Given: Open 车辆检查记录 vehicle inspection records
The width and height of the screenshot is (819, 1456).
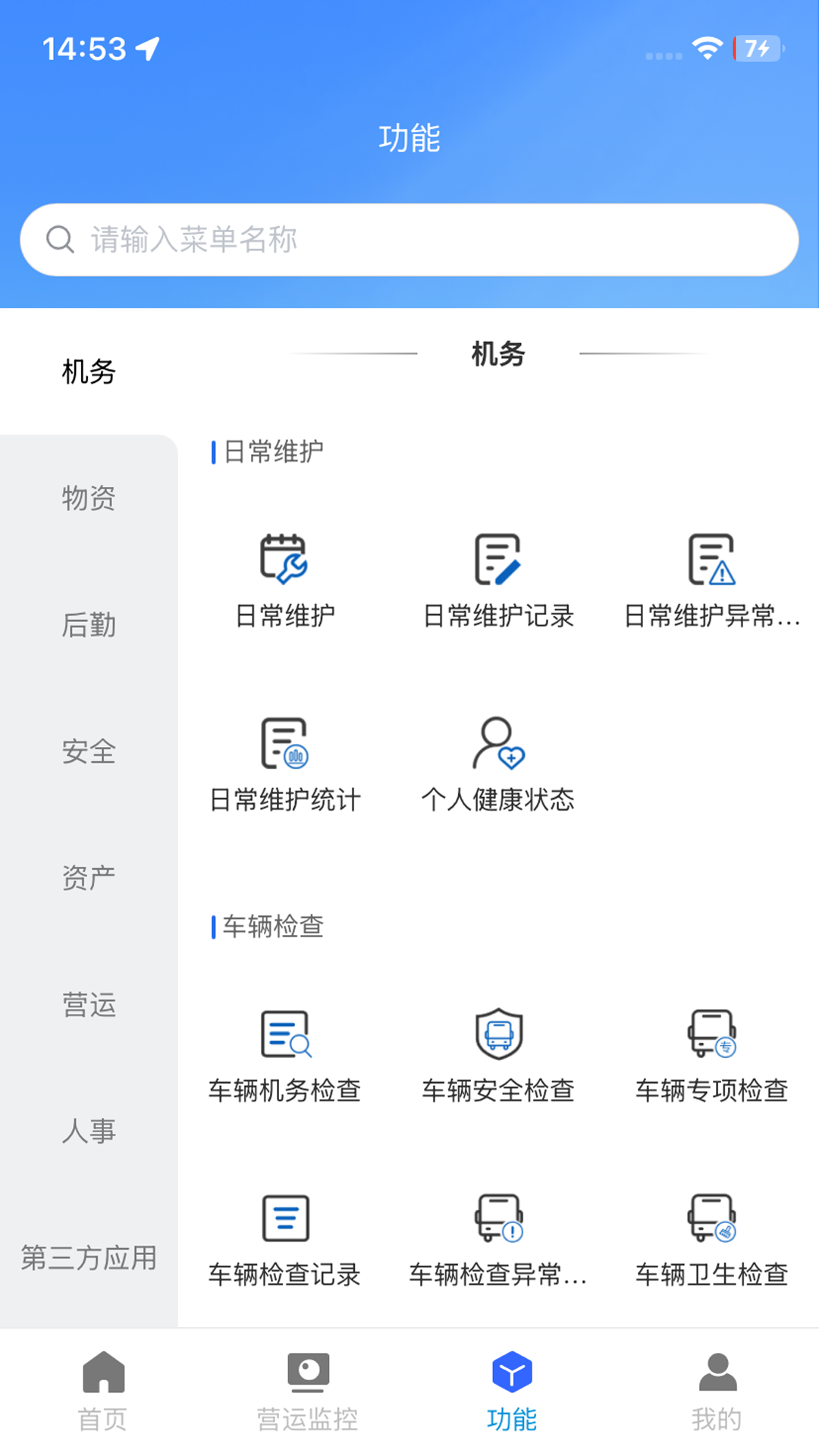Looking at the screenshot, I should point(284,1236).
